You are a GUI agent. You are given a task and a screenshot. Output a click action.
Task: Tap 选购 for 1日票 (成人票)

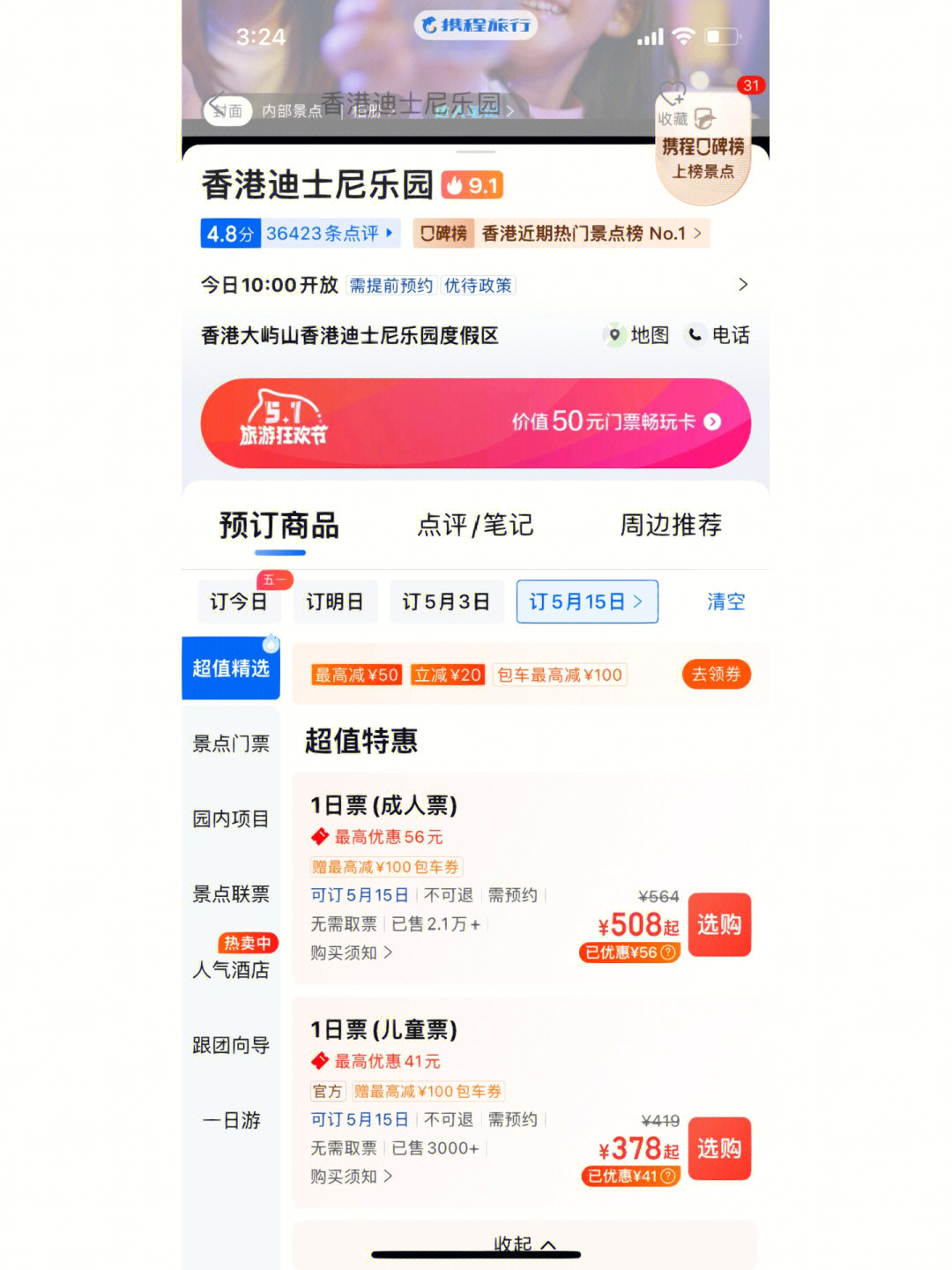718,924
